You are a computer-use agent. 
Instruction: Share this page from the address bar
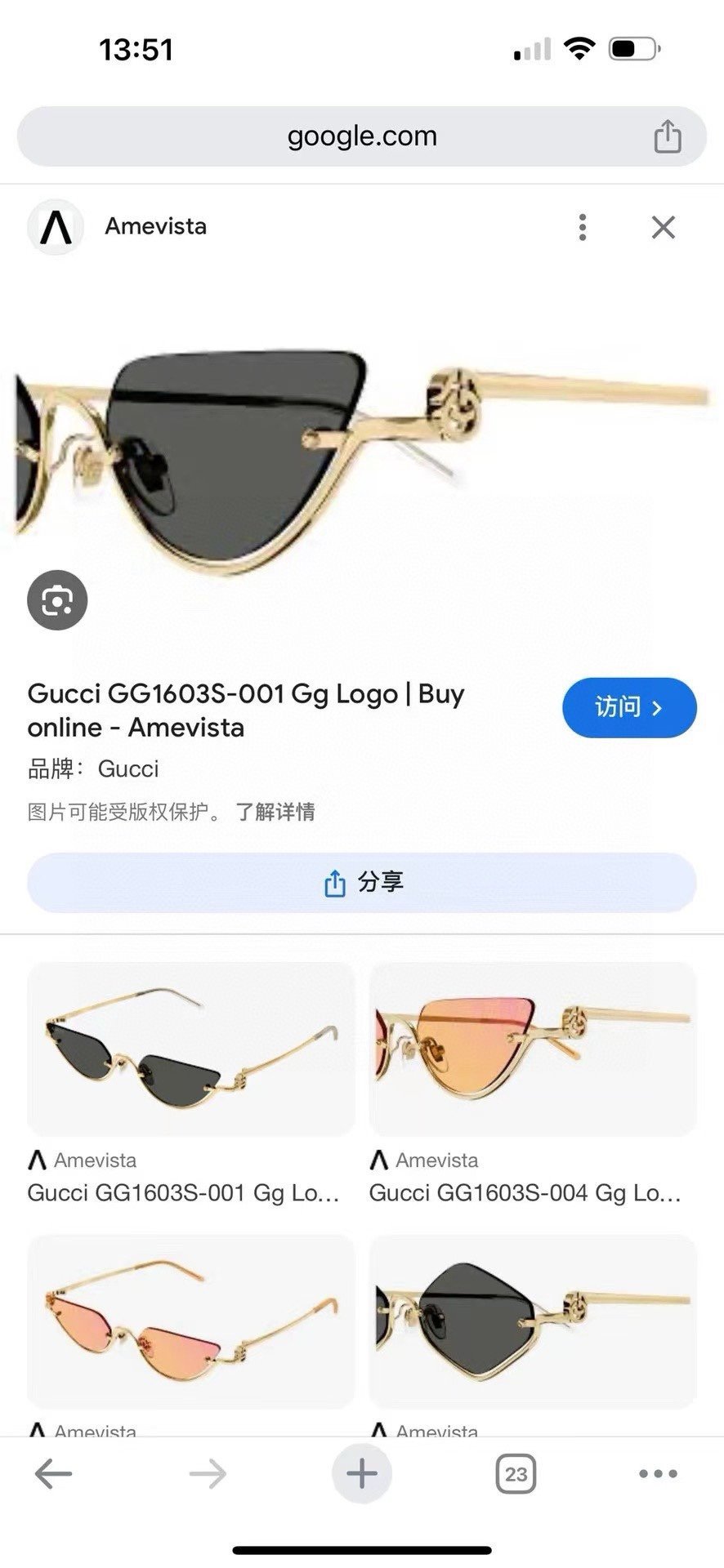(667, 136)
